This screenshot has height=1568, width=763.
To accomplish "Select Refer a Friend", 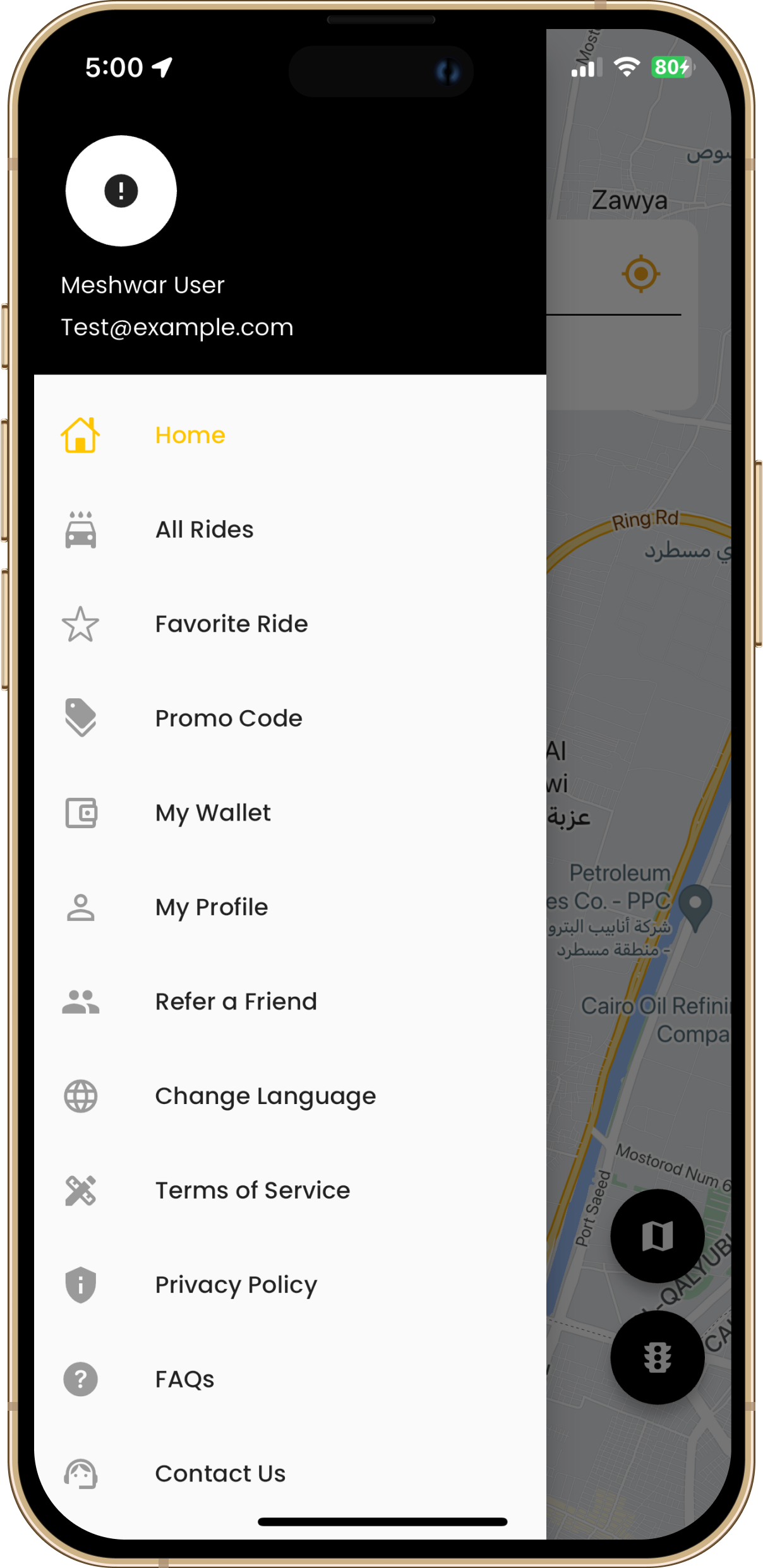I will tap(236, 1002).
